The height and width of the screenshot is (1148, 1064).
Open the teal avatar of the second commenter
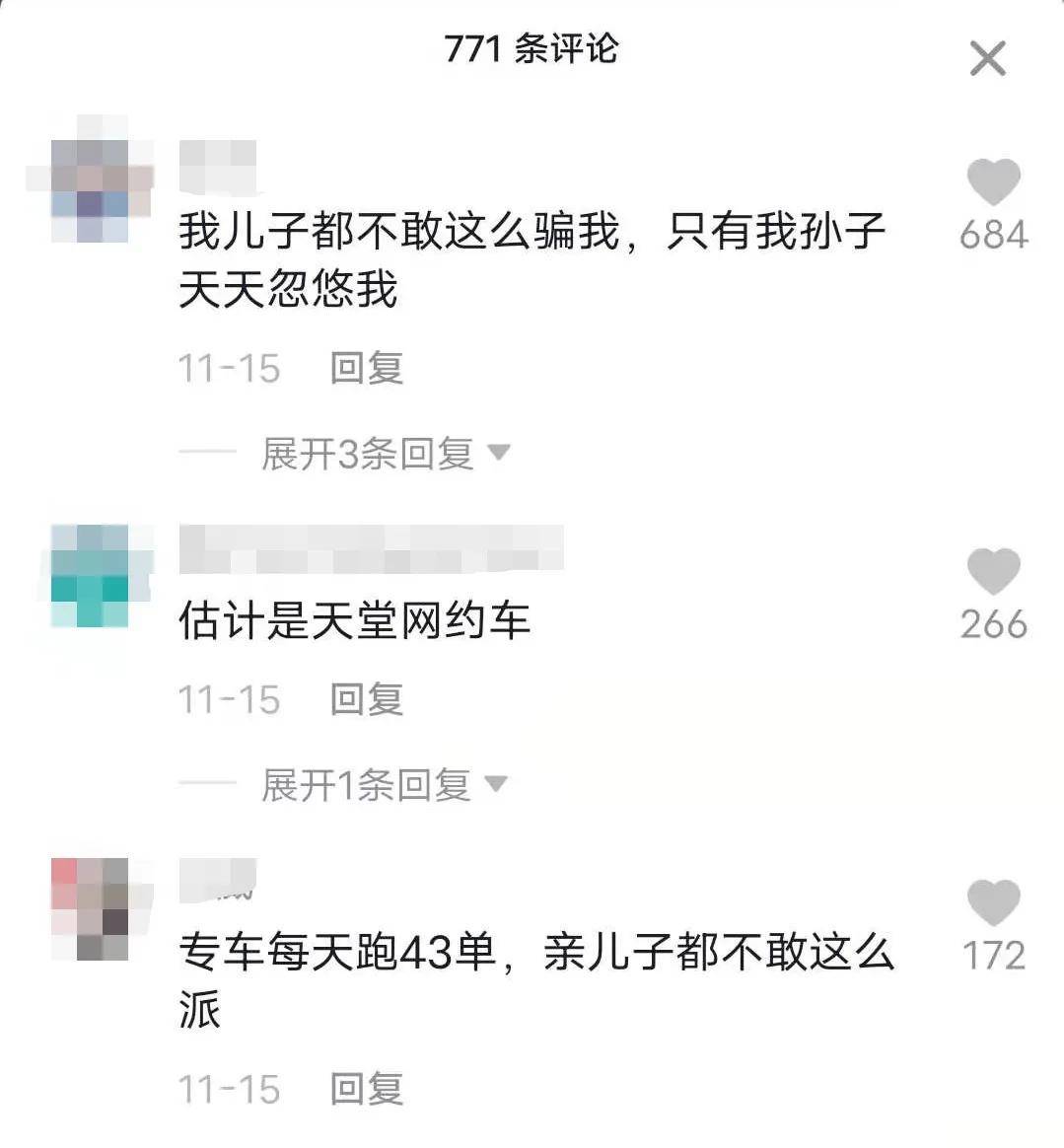coord(93,577)
